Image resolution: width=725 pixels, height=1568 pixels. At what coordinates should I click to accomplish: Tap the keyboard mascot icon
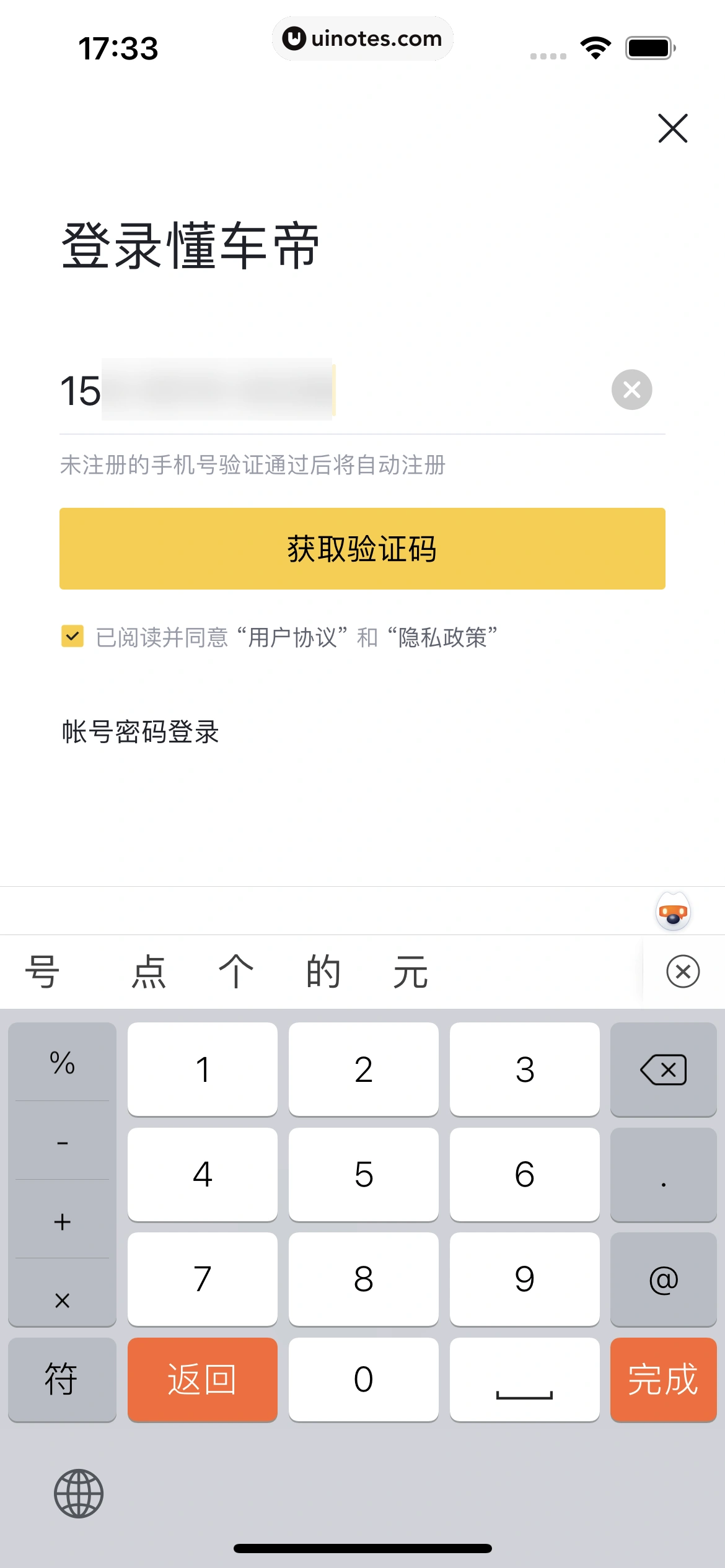pos(673,912)
